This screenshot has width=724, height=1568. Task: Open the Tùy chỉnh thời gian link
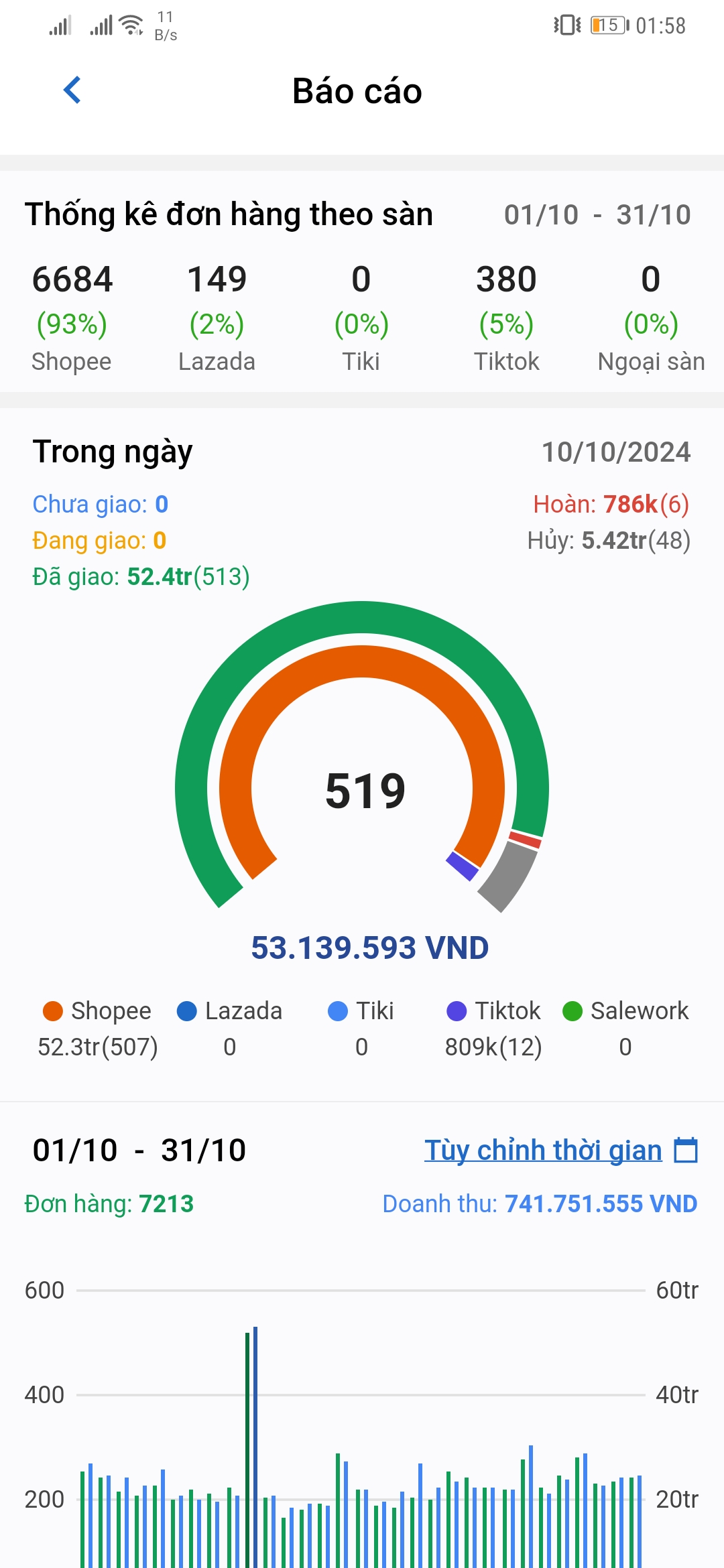[x=543, y=1151]
